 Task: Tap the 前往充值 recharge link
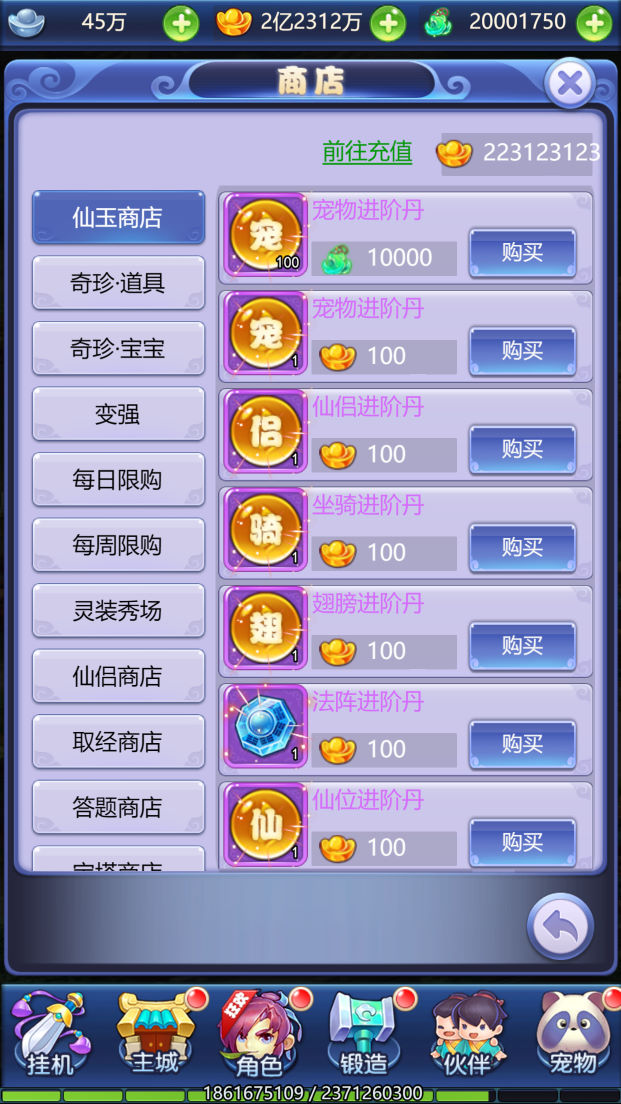click(367, 152)
